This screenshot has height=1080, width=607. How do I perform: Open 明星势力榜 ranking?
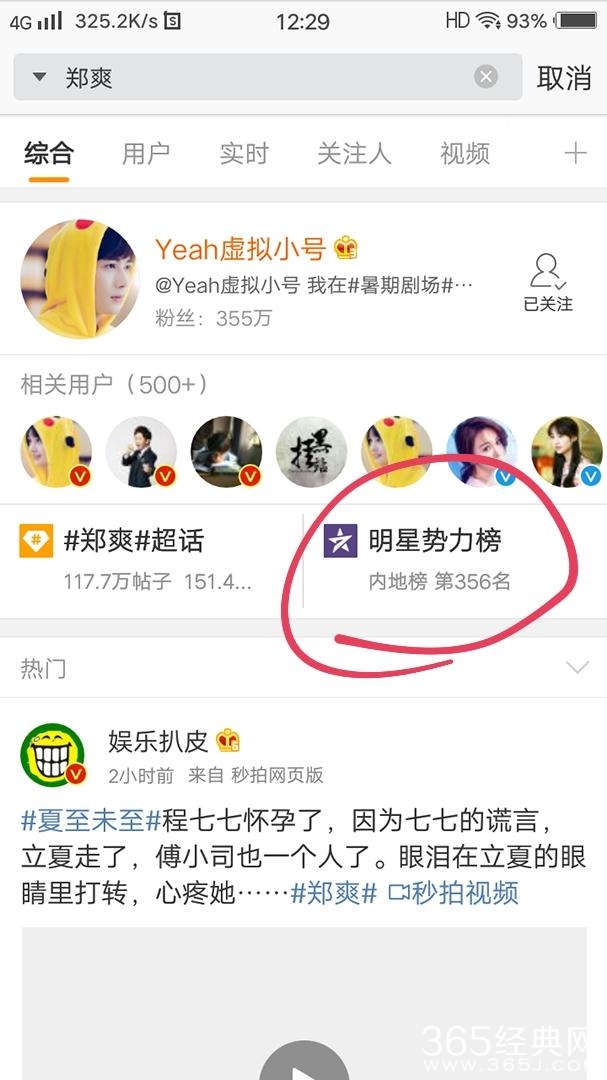(x=434, y=542)
